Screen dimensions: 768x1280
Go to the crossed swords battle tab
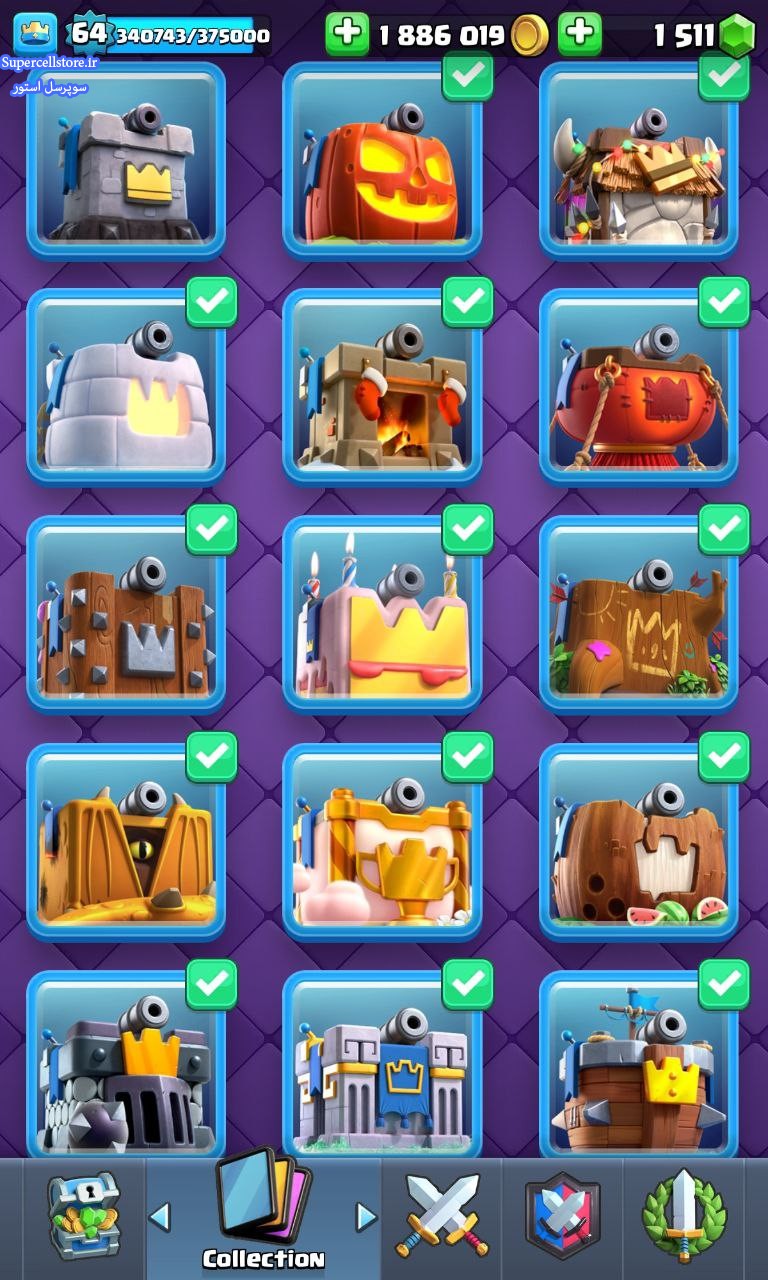(442, 1215)
